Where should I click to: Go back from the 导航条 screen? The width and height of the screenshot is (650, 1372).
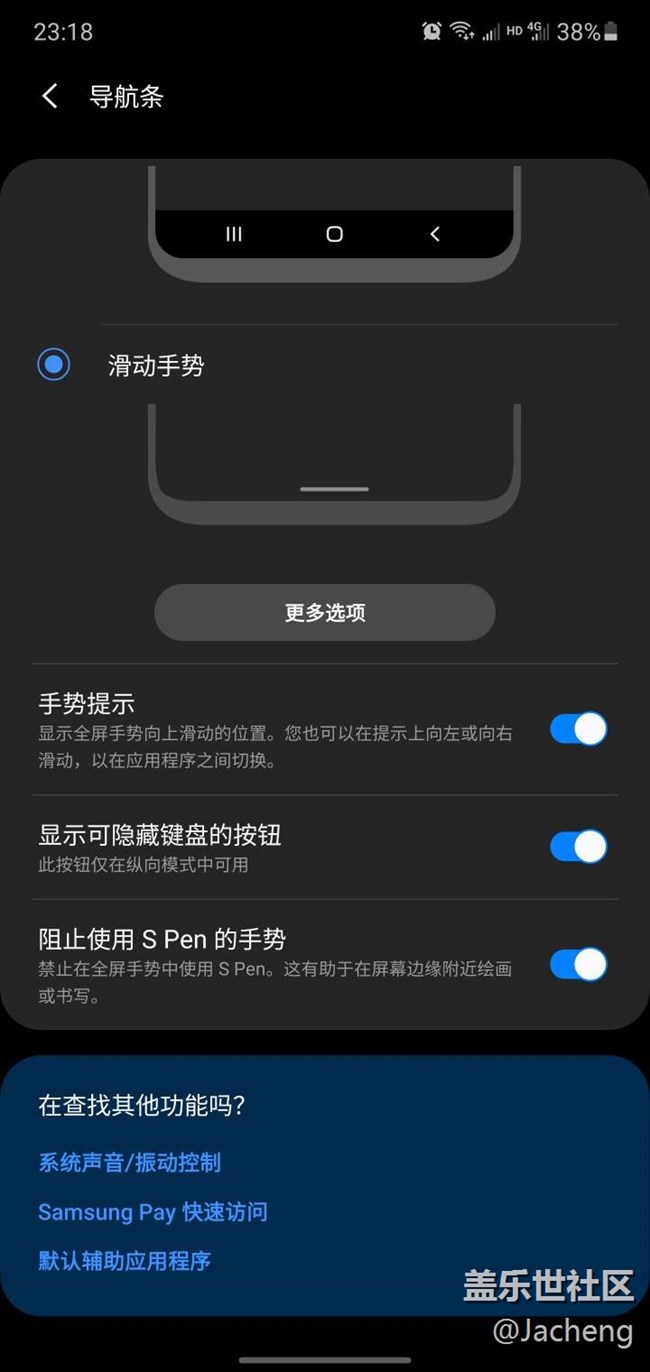(x=49, y=96)
